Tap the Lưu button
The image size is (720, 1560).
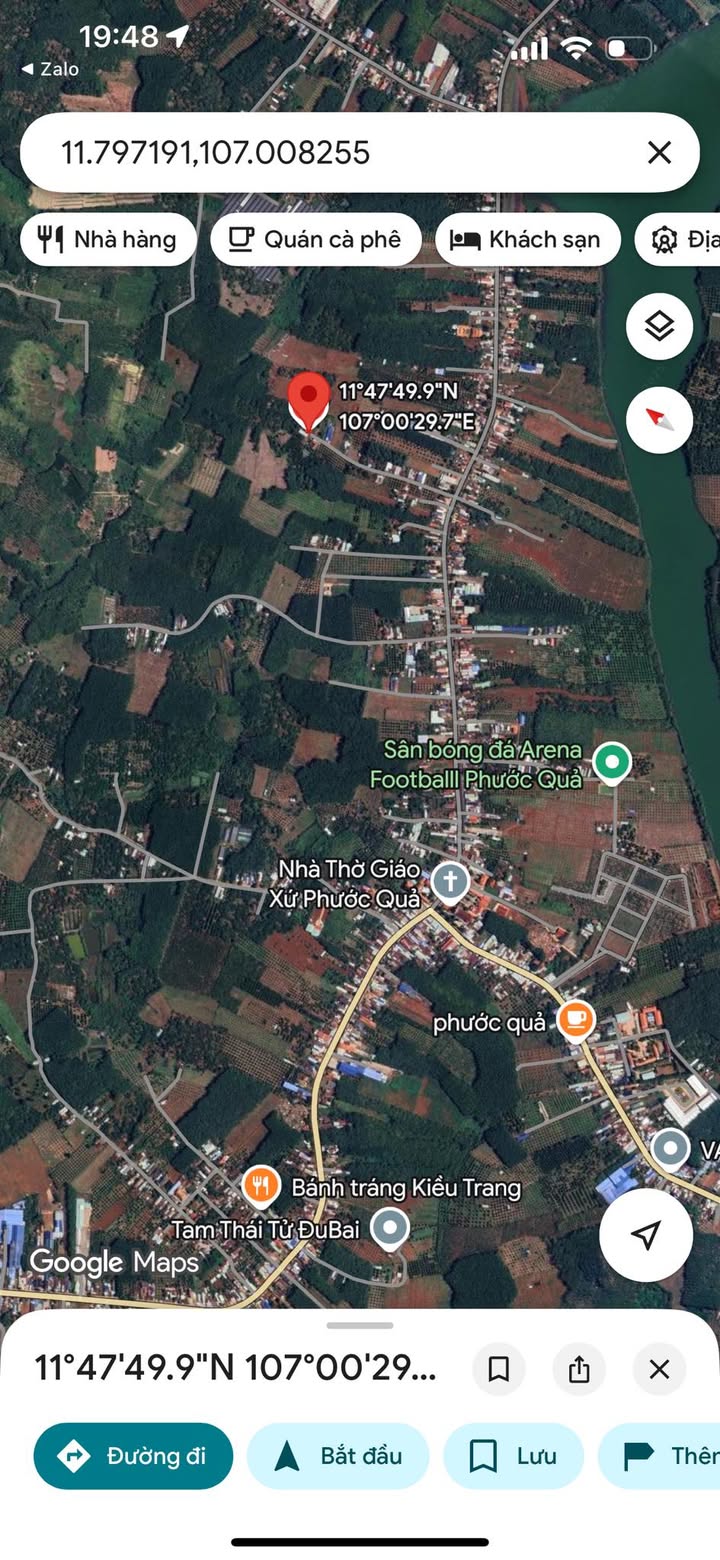513,1456
